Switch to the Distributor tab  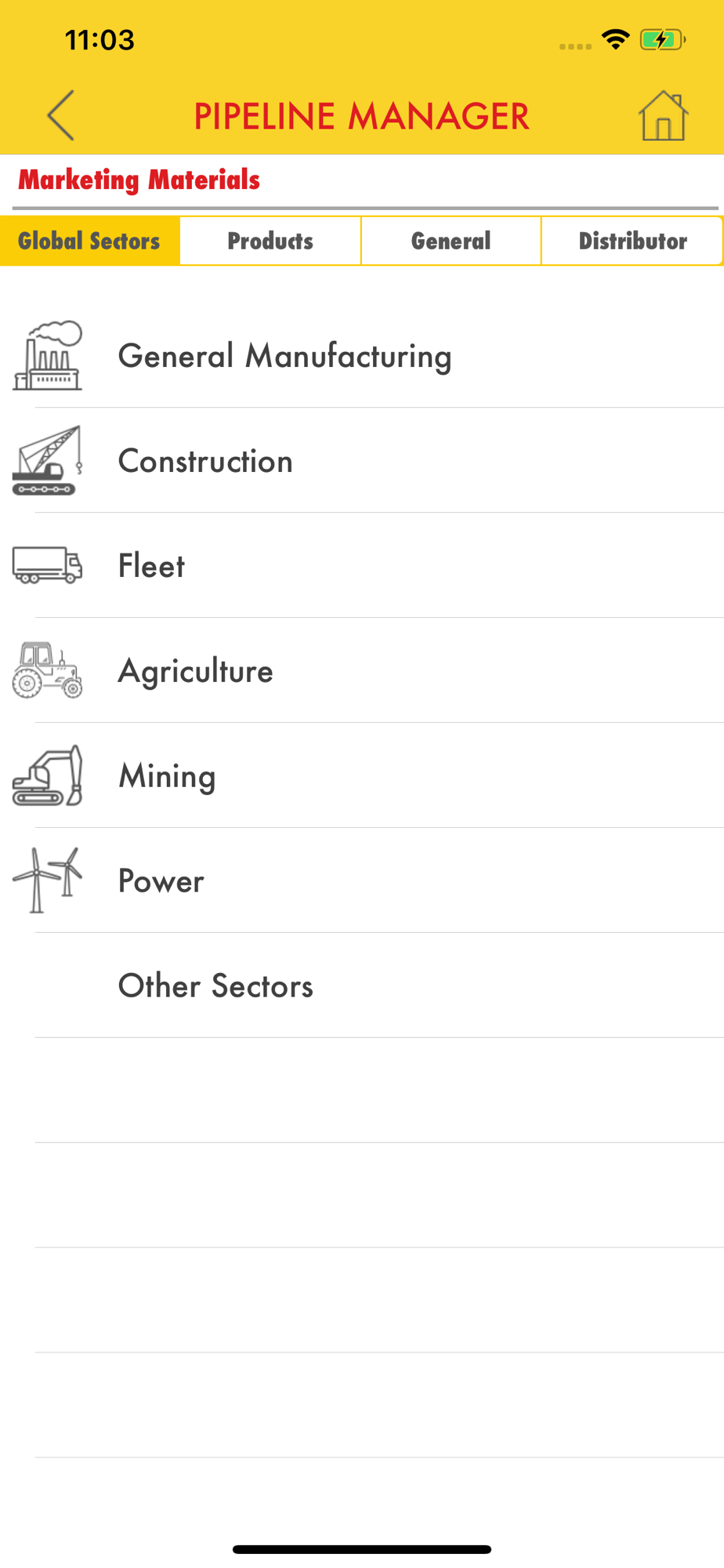[632, 241]
